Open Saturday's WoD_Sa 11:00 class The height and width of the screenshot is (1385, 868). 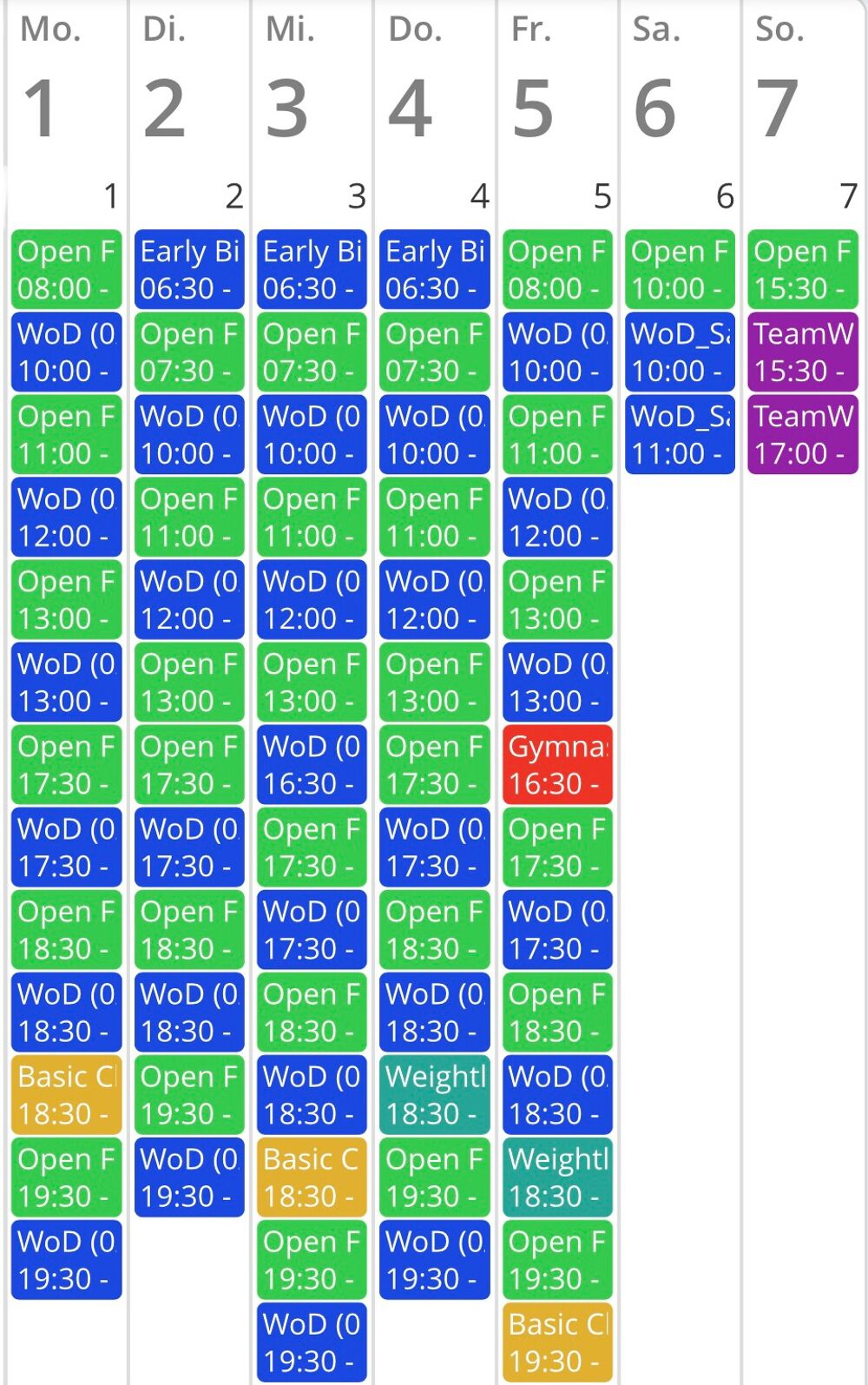point(680,434)
